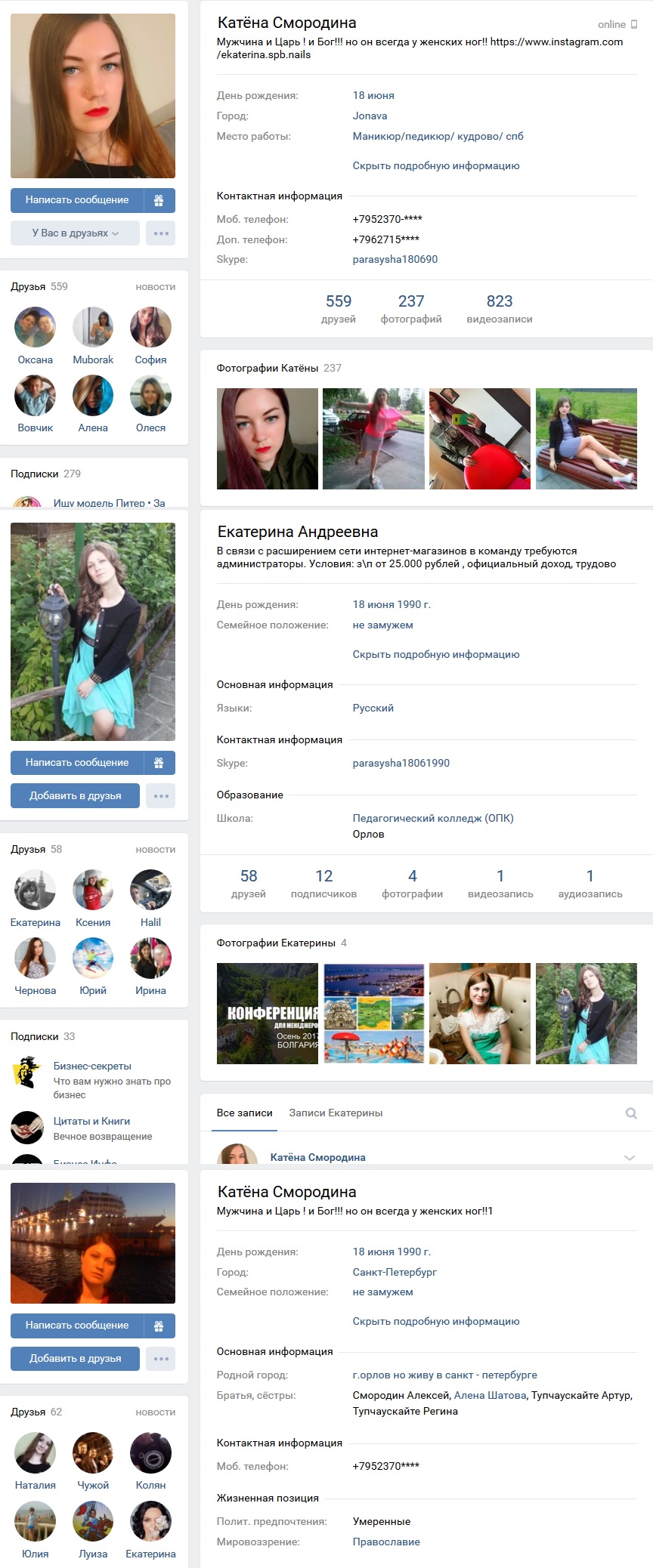653x1568 pixels.
Task: View Екатерина's 12 подписчиков
Action: point(323,884)
